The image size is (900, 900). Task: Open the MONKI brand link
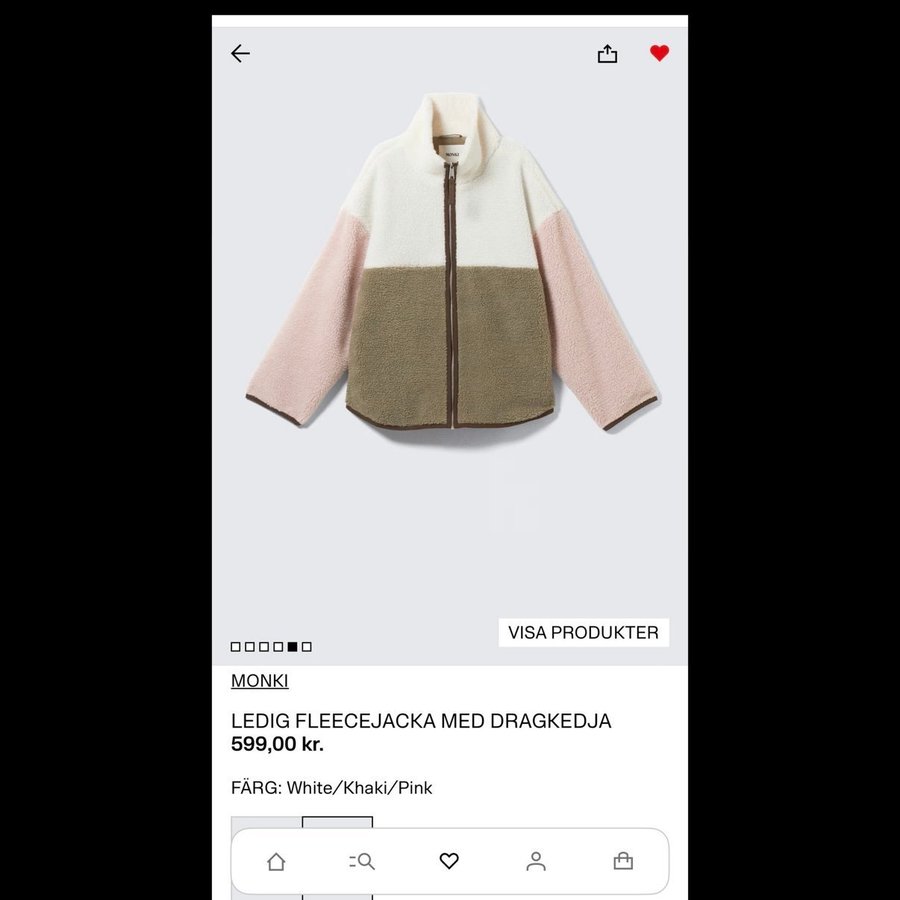[260, 681]
